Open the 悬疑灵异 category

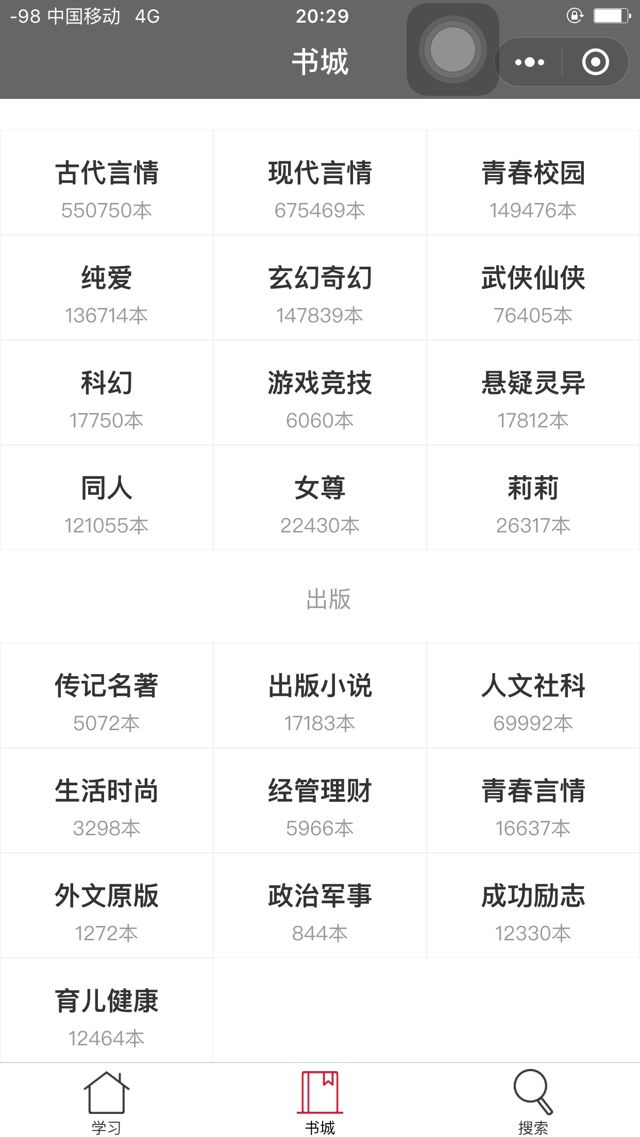533,393
